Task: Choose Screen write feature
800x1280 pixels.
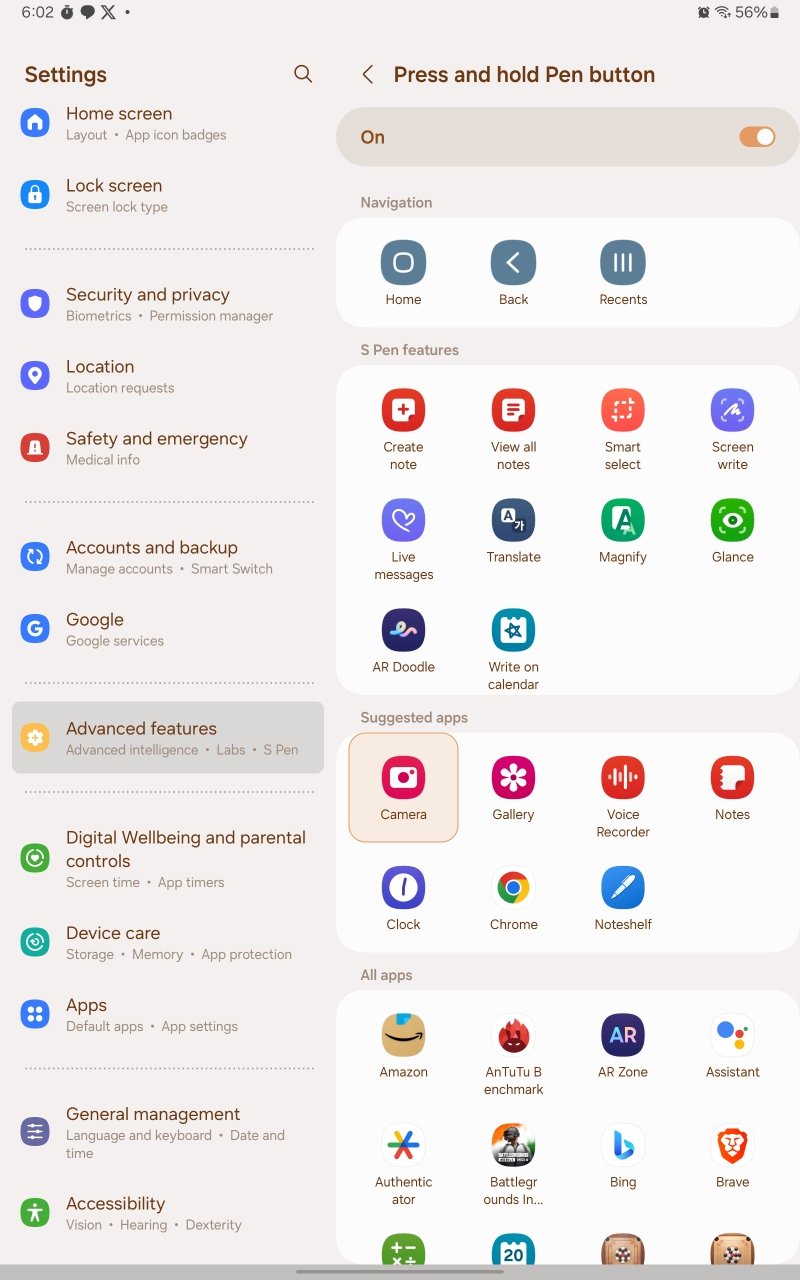Action: click(732, 420)
